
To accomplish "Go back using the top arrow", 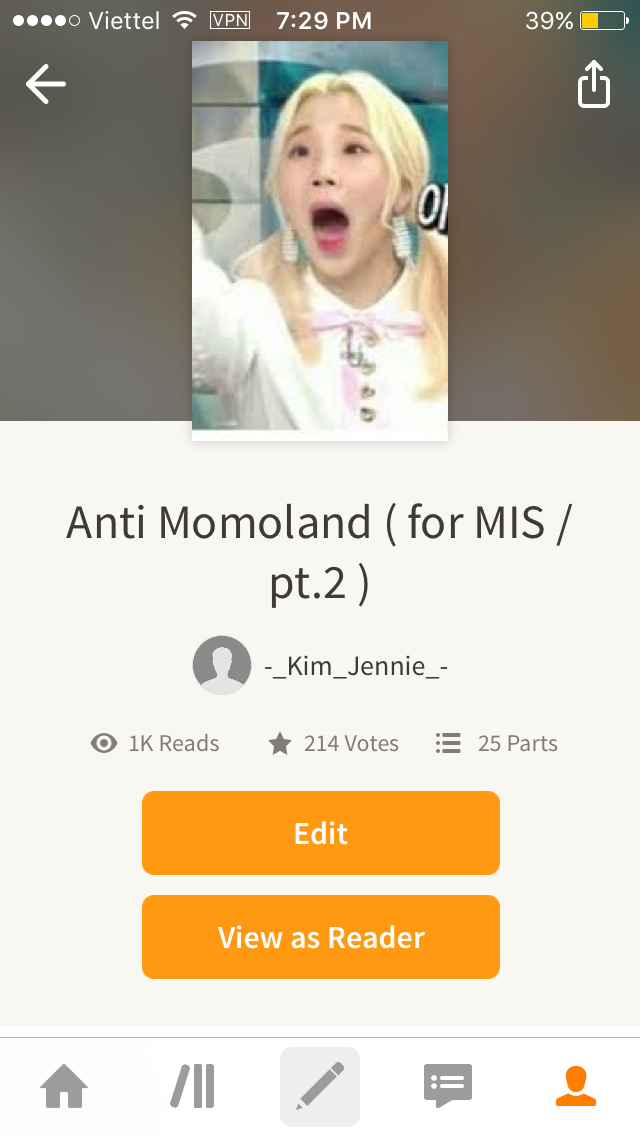I will tap(46, 84).
